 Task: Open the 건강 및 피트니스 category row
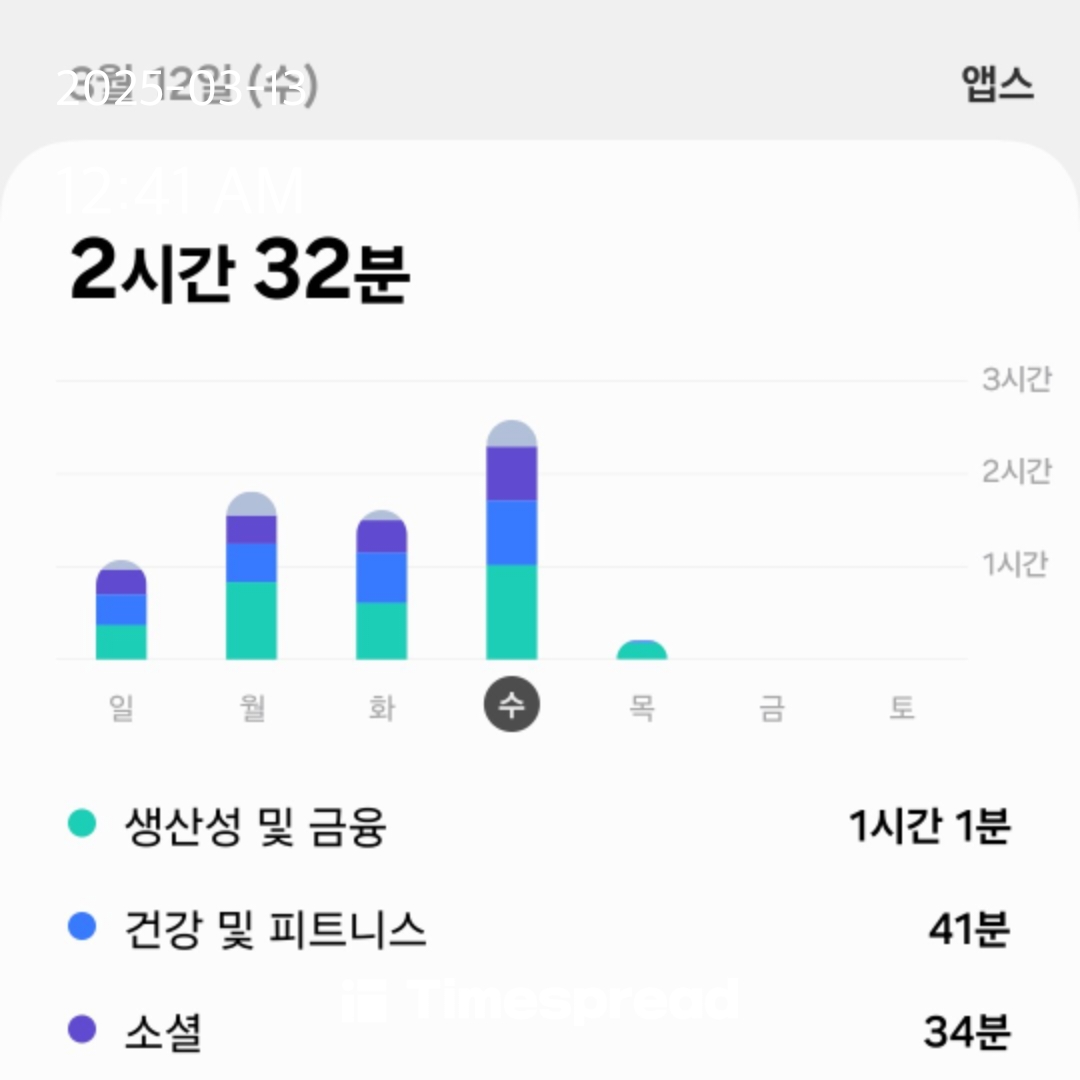coord(539,928)
